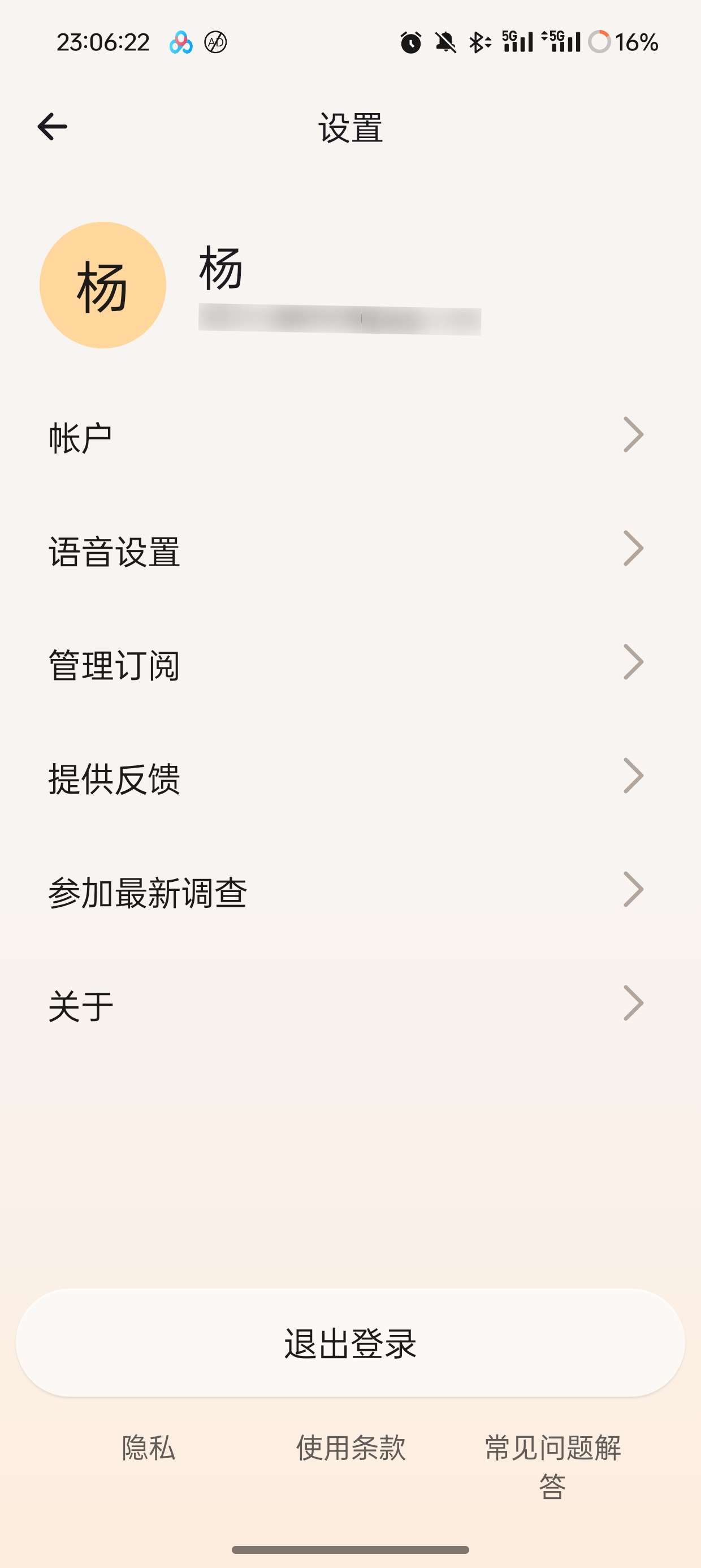The height and width of the screenshot is (1568, 701).
Task: Tap the 退出登录 button
Action: [x=350, y=1343]
